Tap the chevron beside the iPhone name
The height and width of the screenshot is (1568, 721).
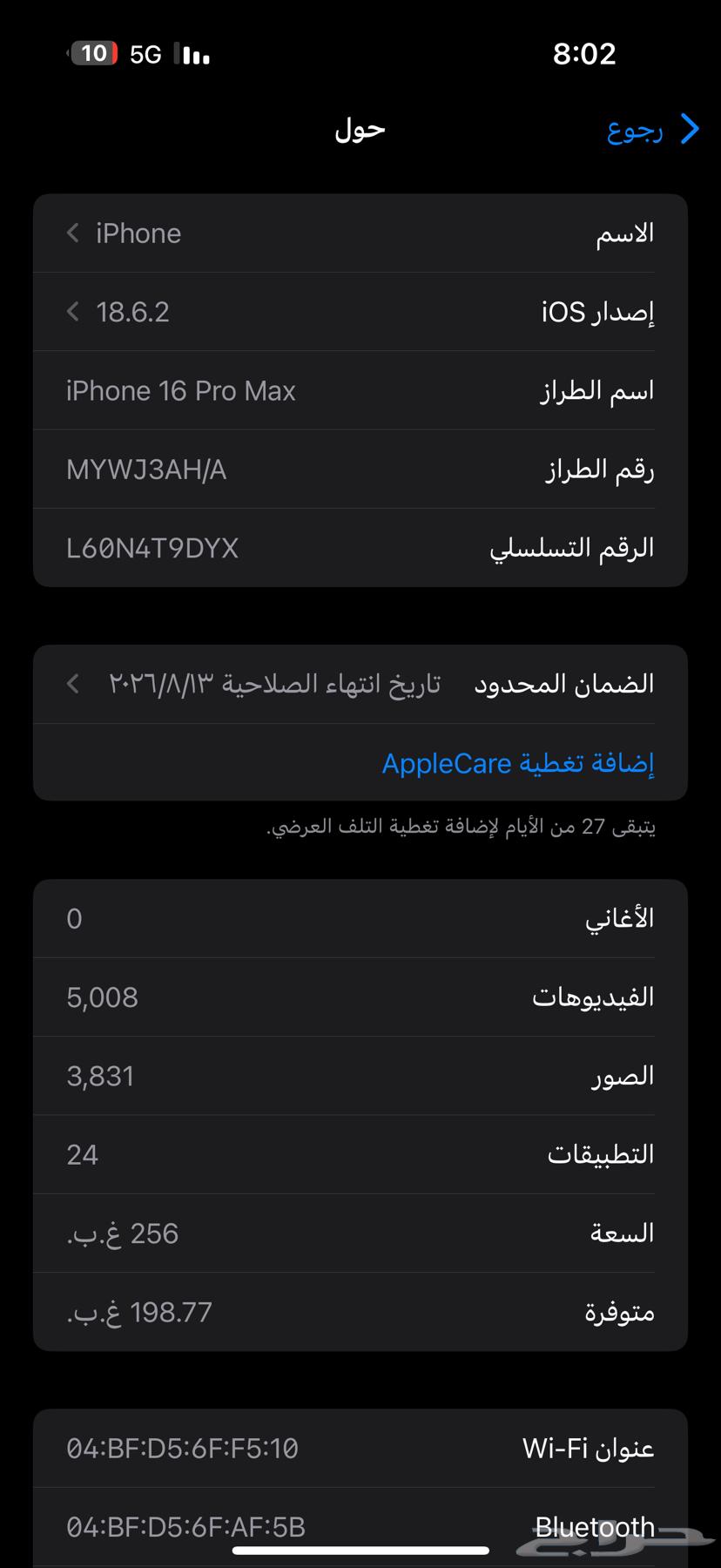coord(73,233)
